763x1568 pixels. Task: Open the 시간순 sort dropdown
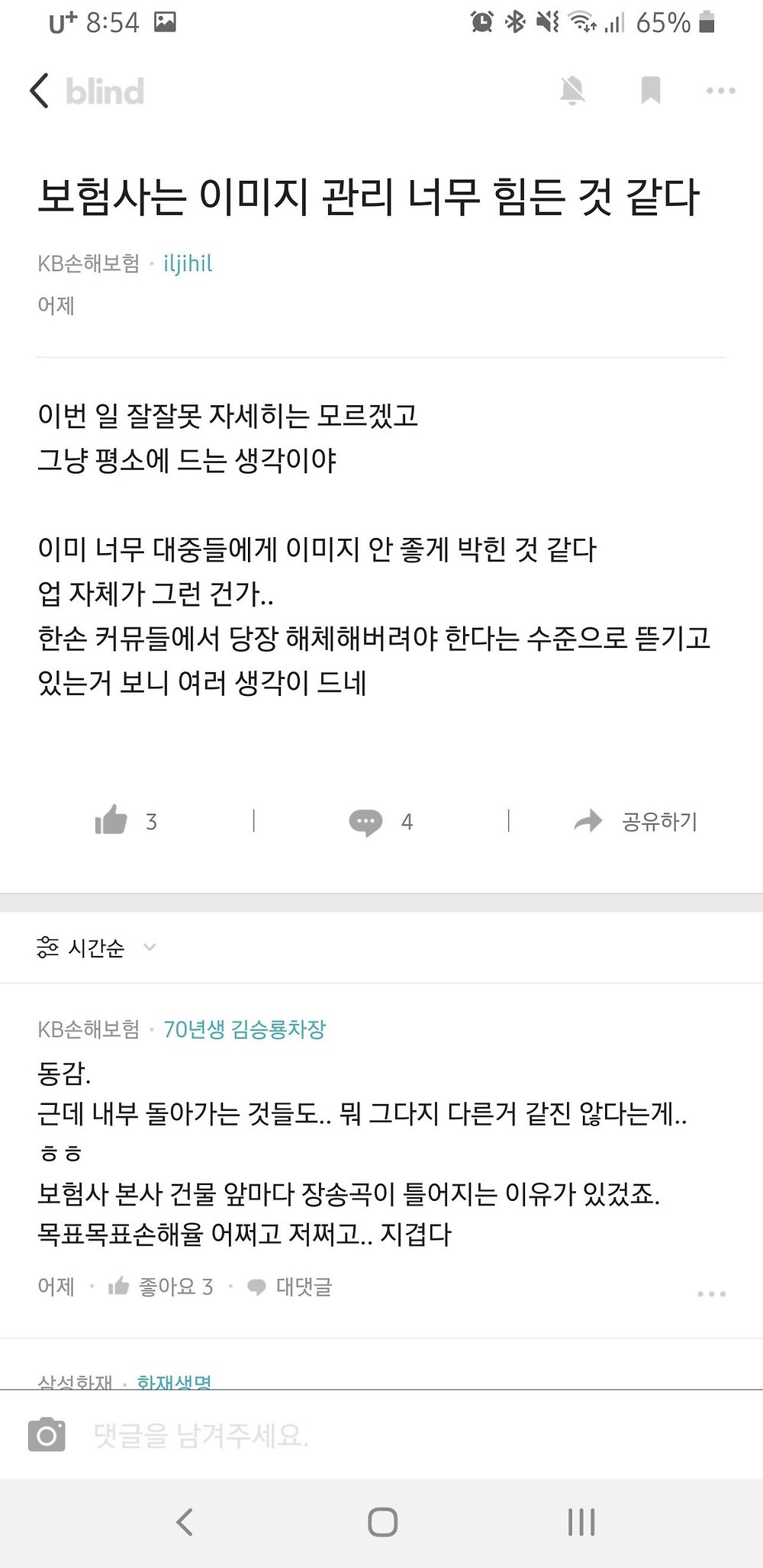[x=96, y=948]
